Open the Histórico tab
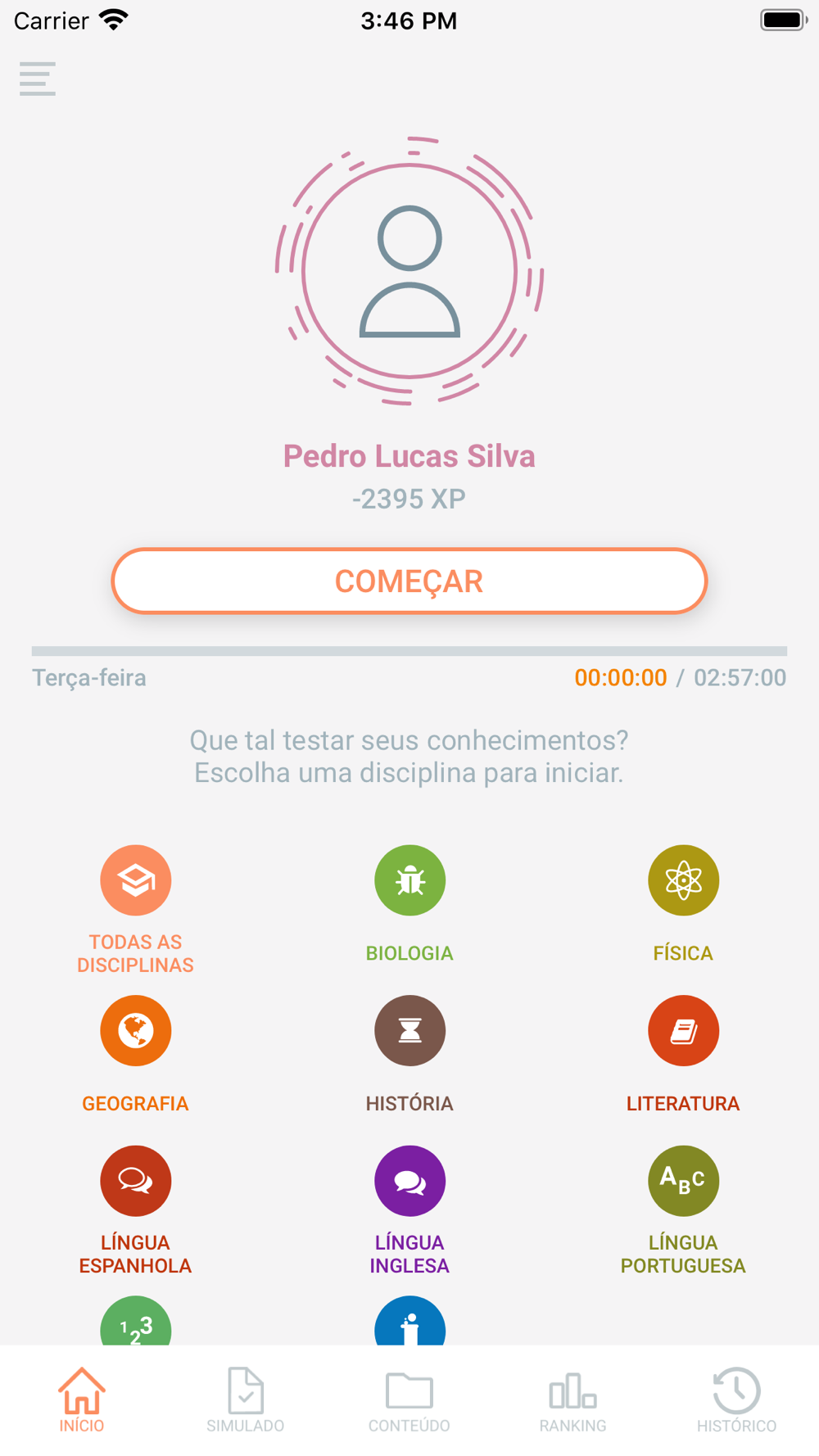 point(736,1399)
